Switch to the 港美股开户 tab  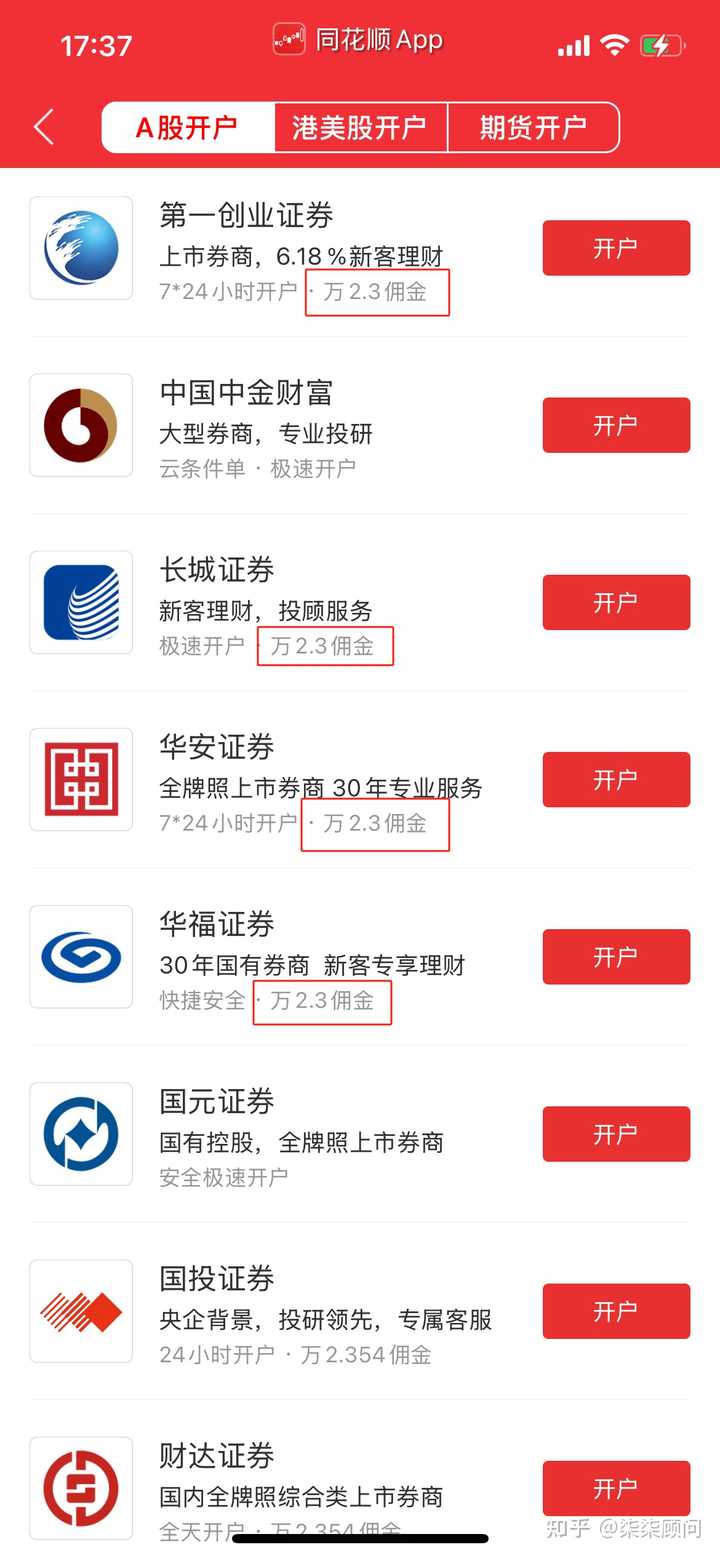(x=360, y=126)
